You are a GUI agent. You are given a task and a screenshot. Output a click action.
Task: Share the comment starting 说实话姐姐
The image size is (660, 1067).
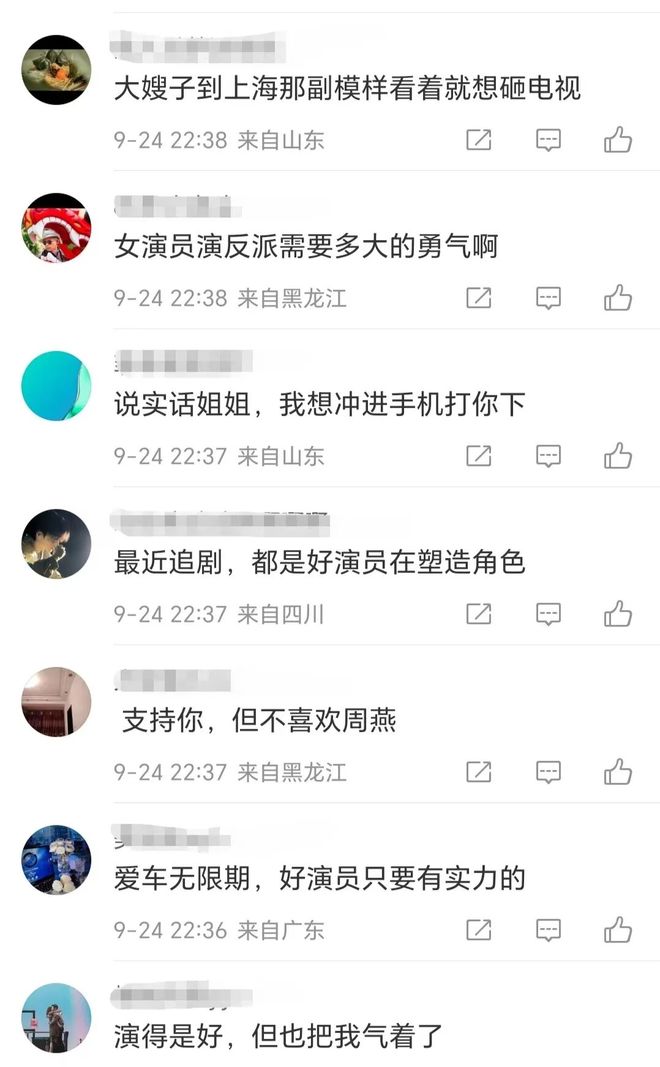point(479,456)
